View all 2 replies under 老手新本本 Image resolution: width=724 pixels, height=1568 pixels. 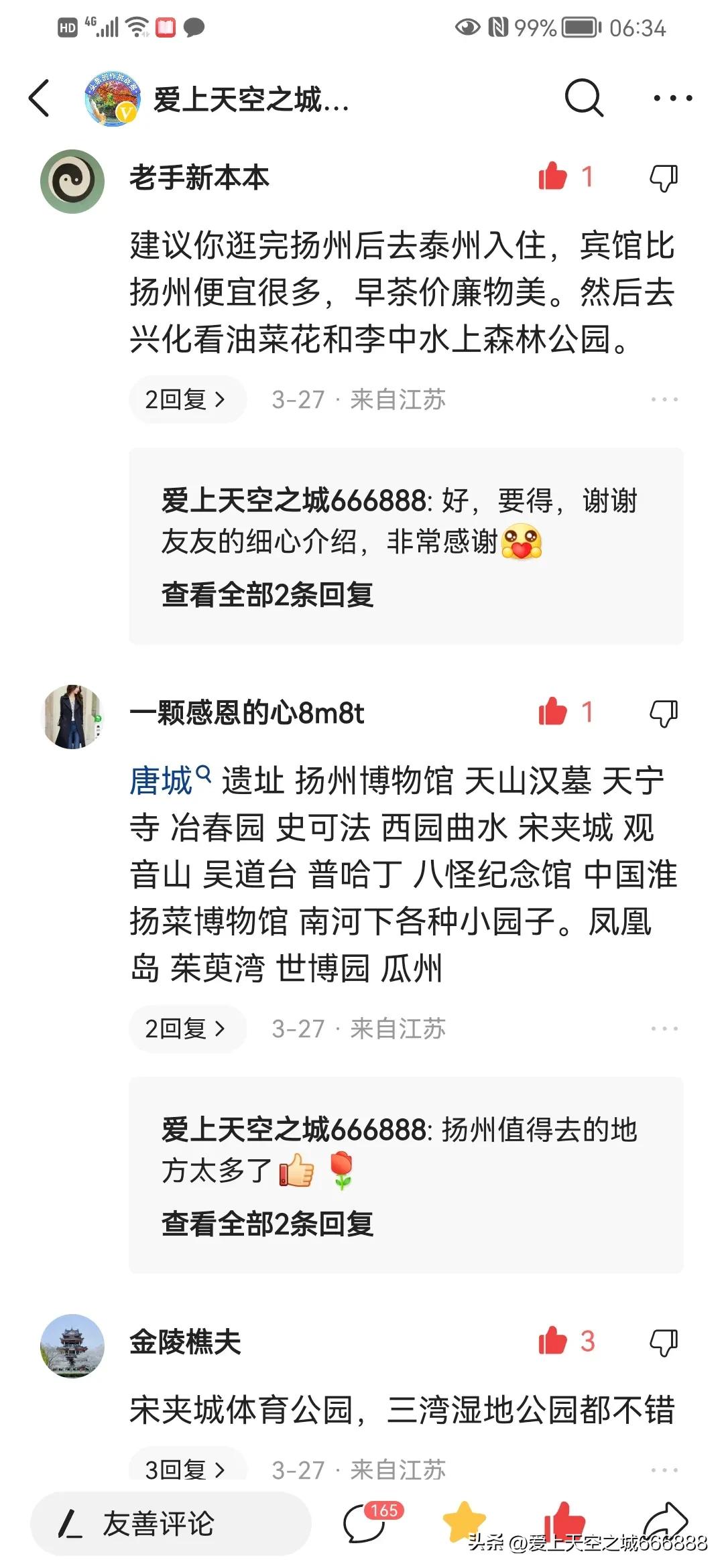[267, 594]
